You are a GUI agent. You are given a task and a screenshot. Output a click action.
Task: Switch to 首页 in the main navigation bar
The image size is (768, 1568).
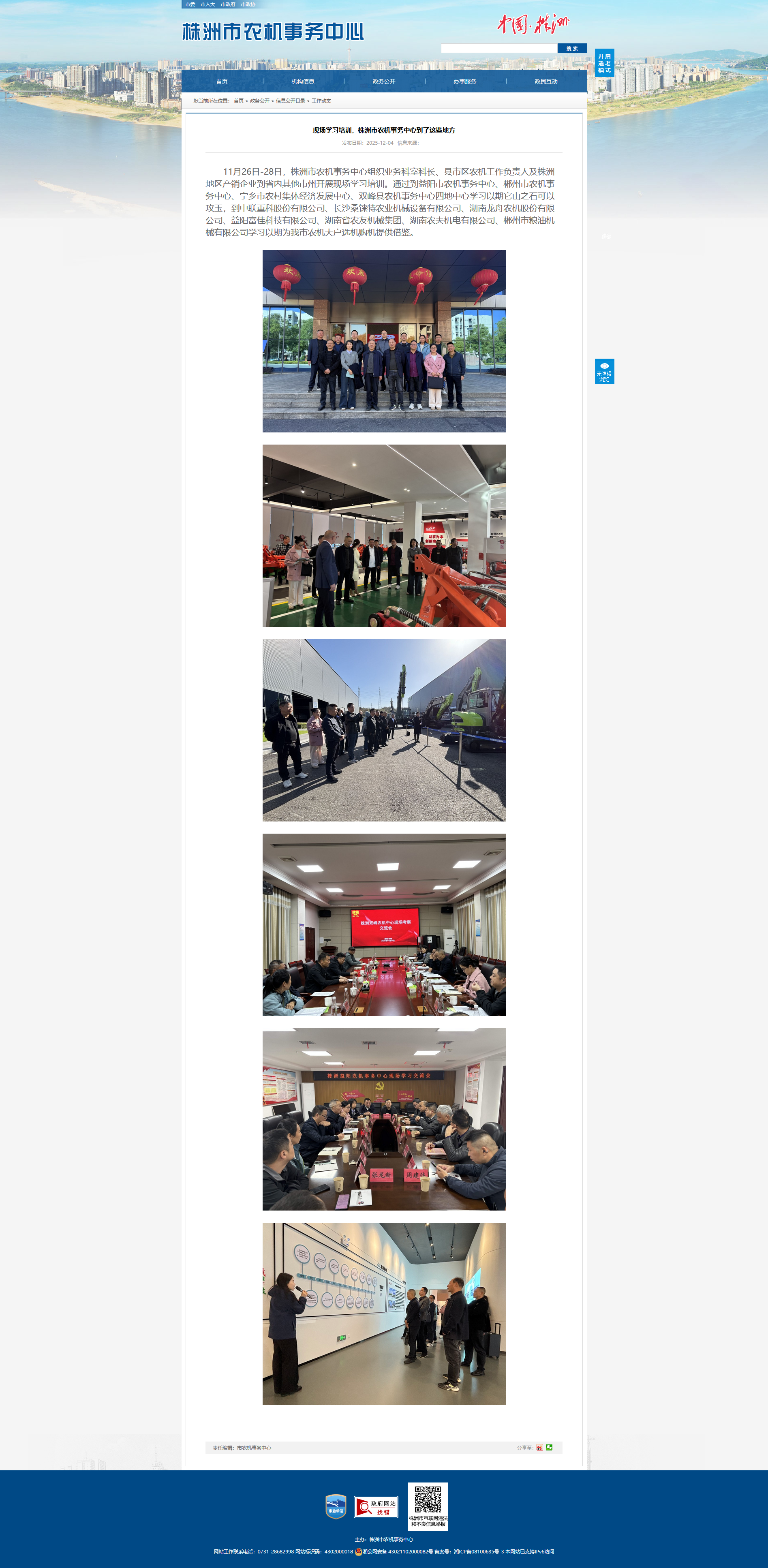click(x=222, y=81)
